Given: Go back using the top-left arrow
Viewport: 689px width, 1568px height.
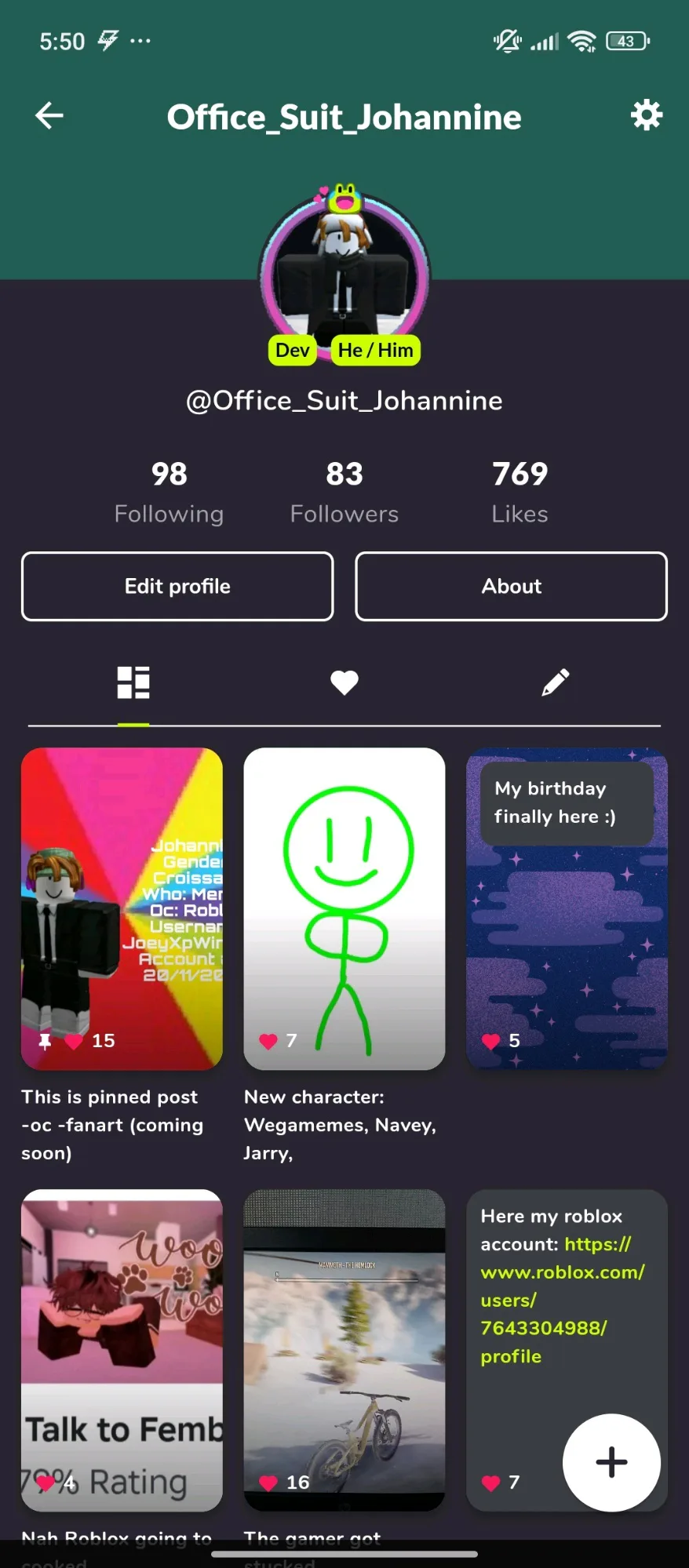Looking at the screenshot, I should pyautogui.click(x=49, y=116).
